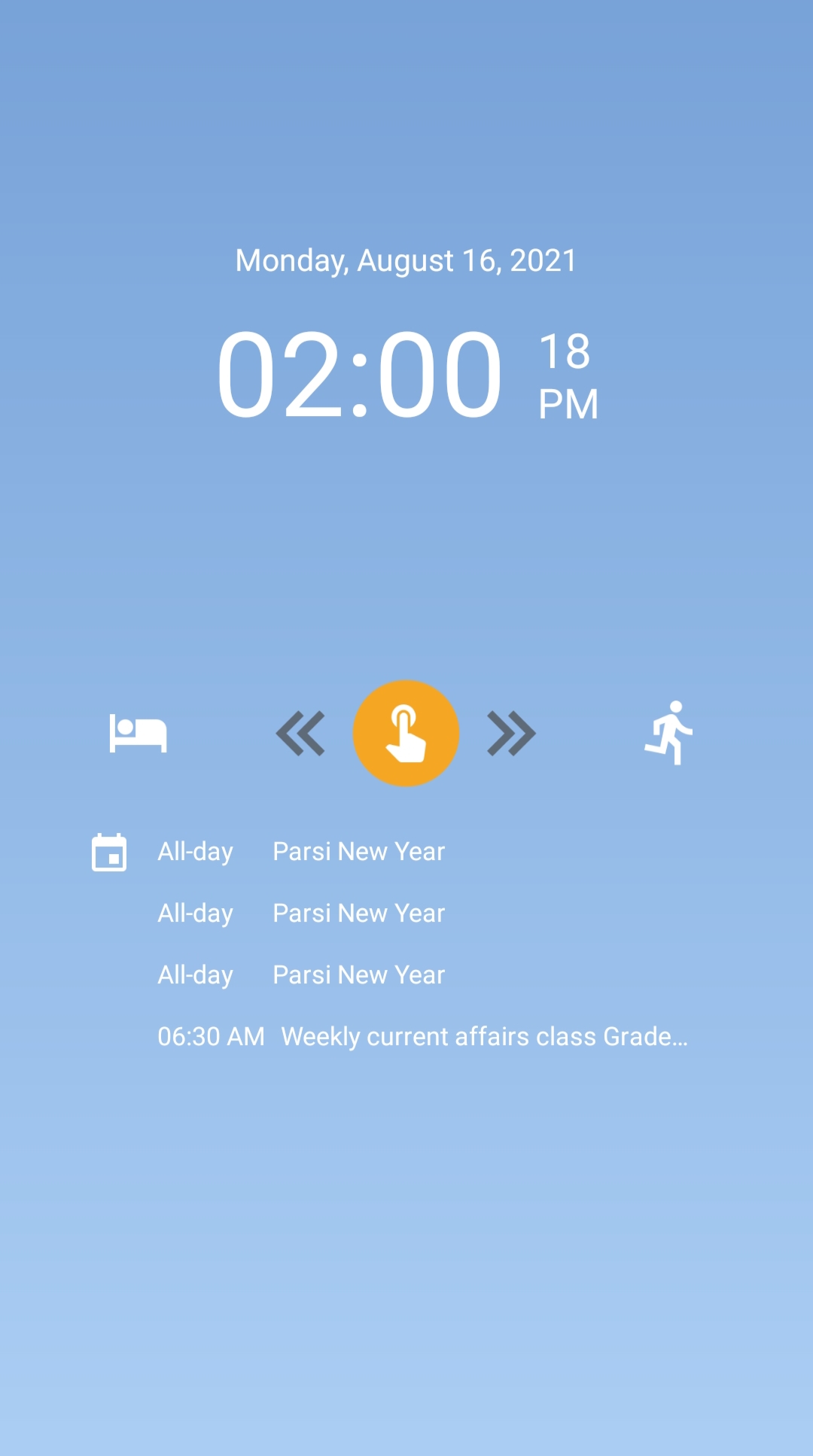Open the 06:30 AM Weekly current affairs event
The width and height of the screenshot is (813, 1456).
(x=422, y=1037)
